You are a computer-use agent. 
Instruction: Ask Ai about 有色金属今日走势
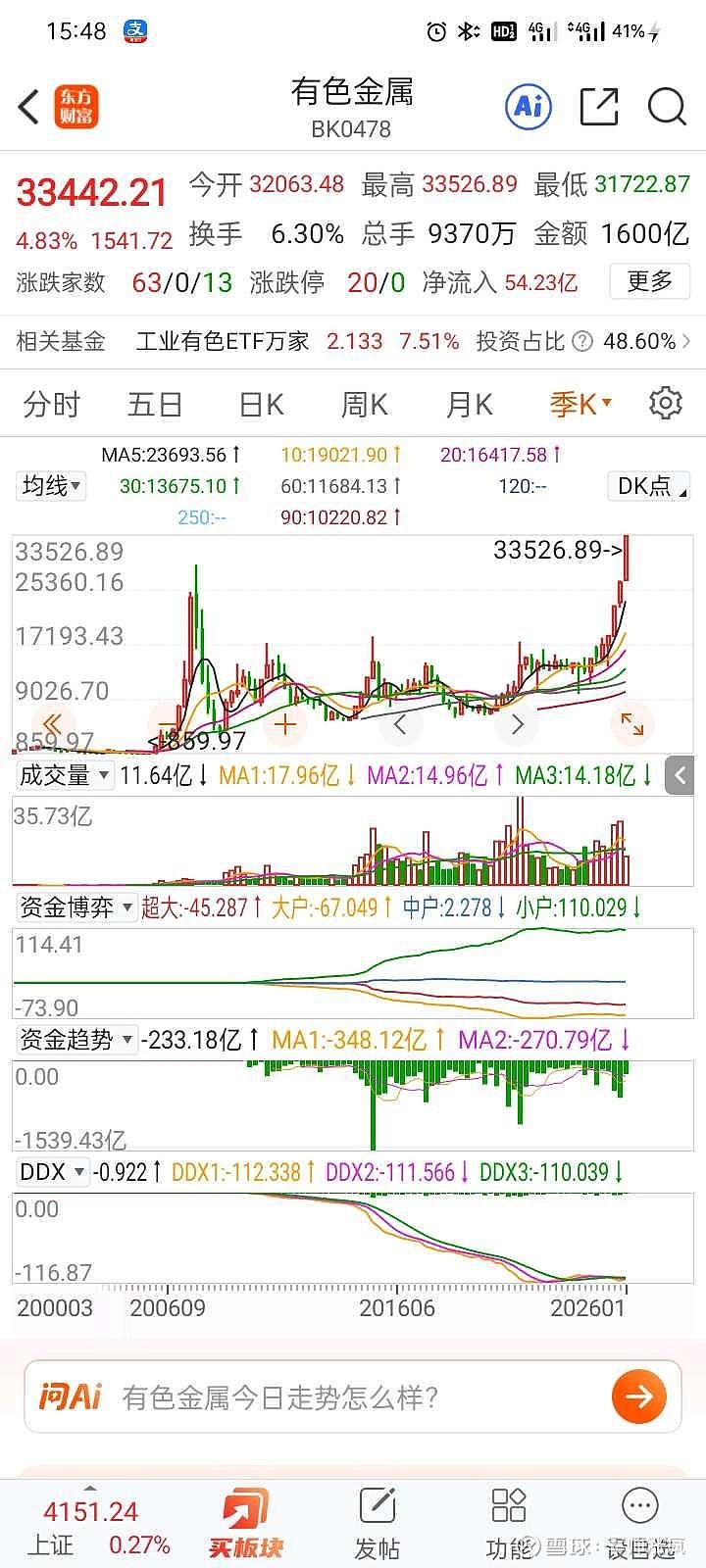(x=353, y=1396)
